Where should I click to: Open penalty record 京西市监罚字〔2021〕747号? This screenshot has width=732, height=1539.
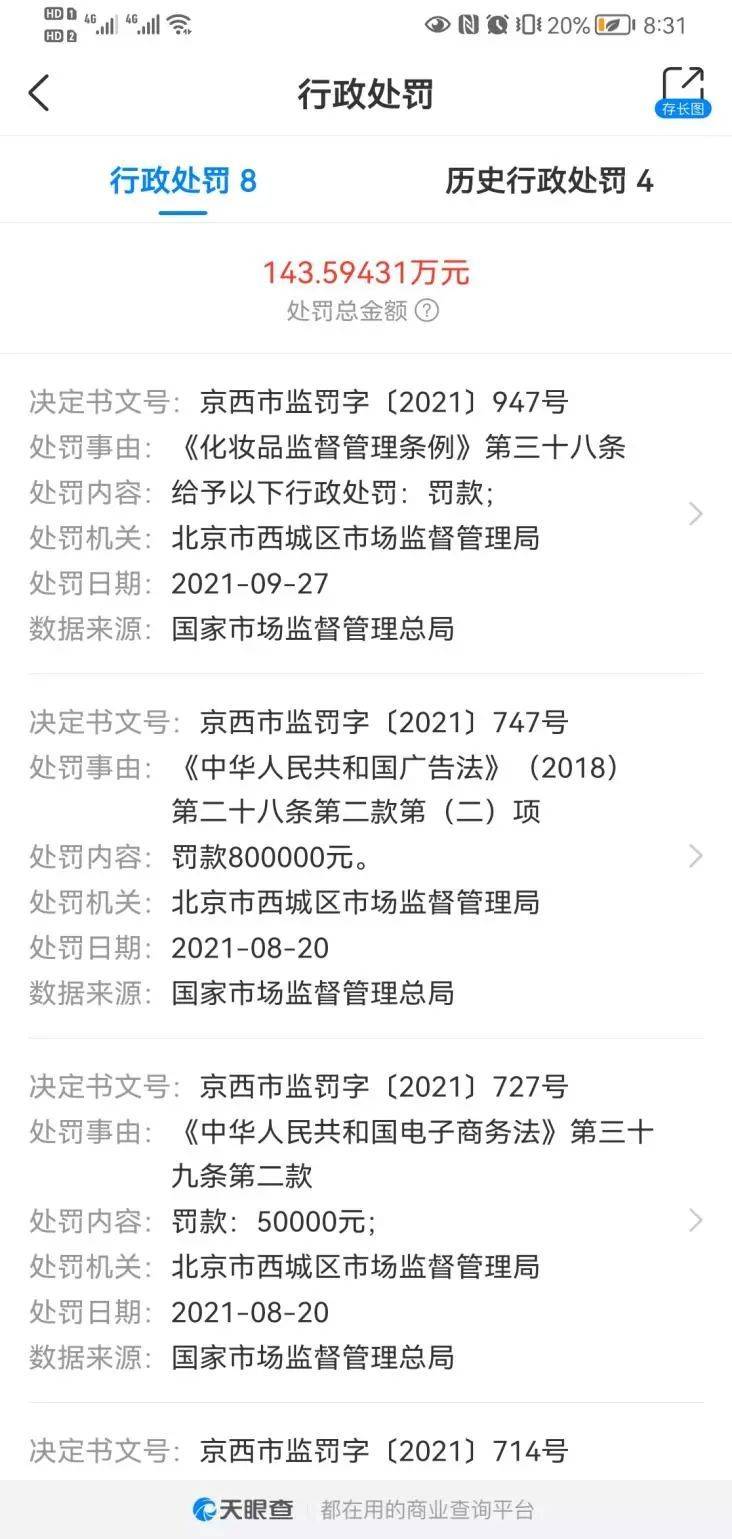pyautogui.click(x=366, y=856)
